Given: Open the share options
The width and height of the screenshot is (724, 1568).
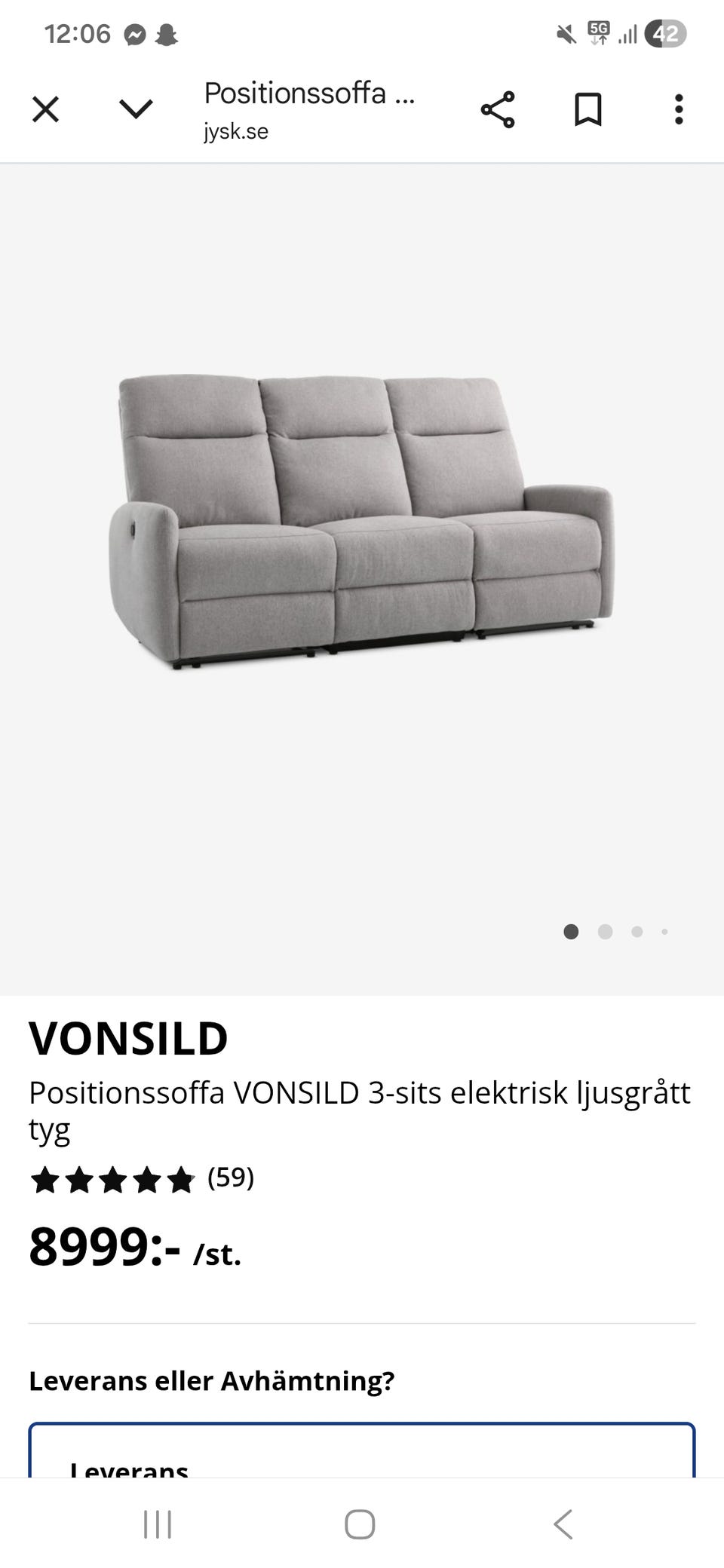Looking at the screenshot, I should click(498, 109).
